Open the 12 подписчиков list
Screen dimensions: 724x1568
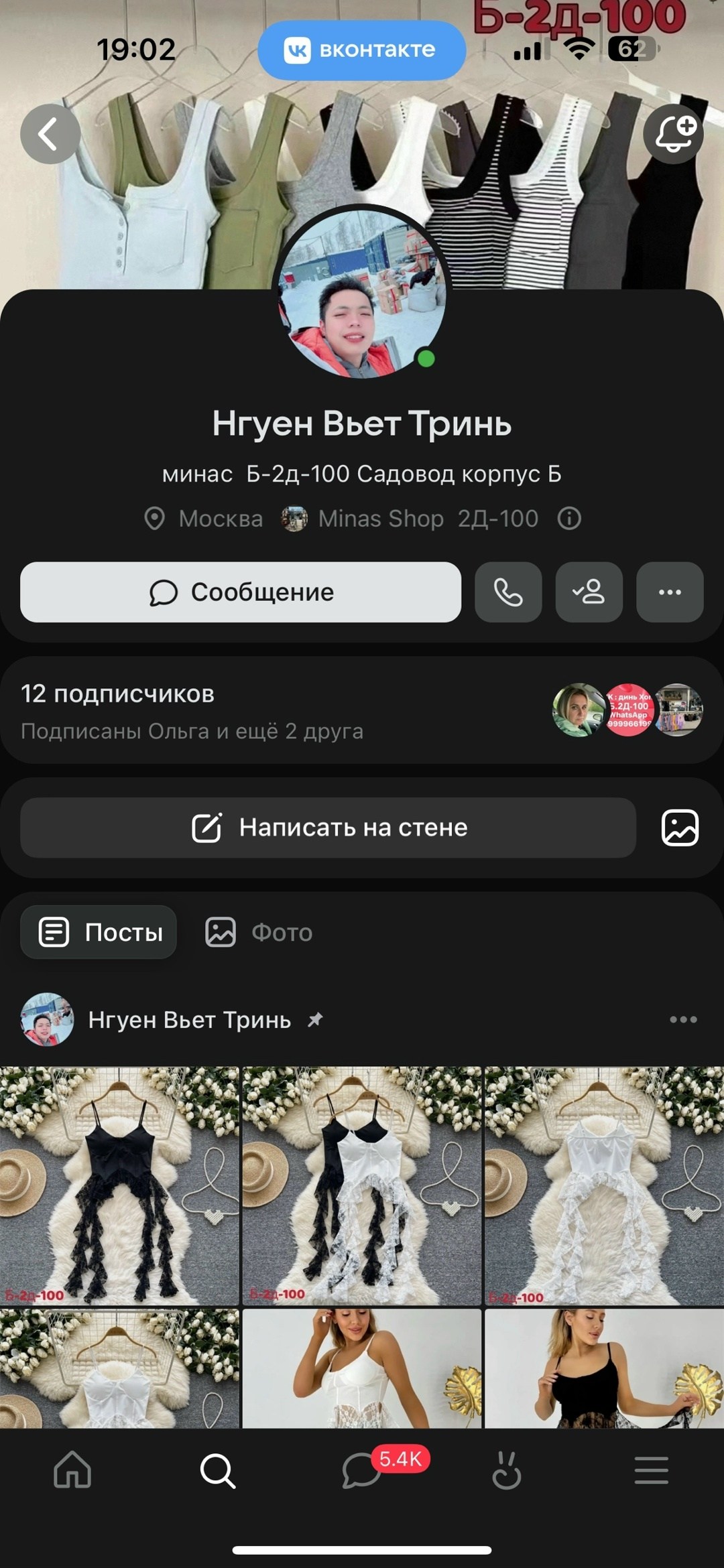117,694
